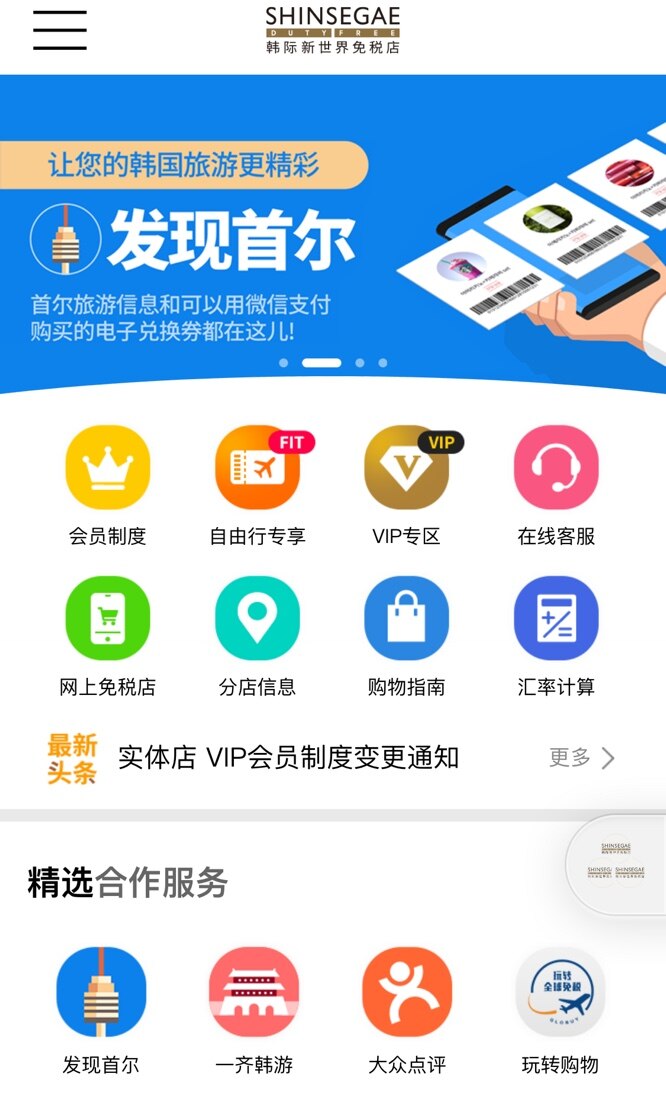Read headline 实体店 VIP会员制度变更通知
666x1095 pixels.
coord(288,757)
